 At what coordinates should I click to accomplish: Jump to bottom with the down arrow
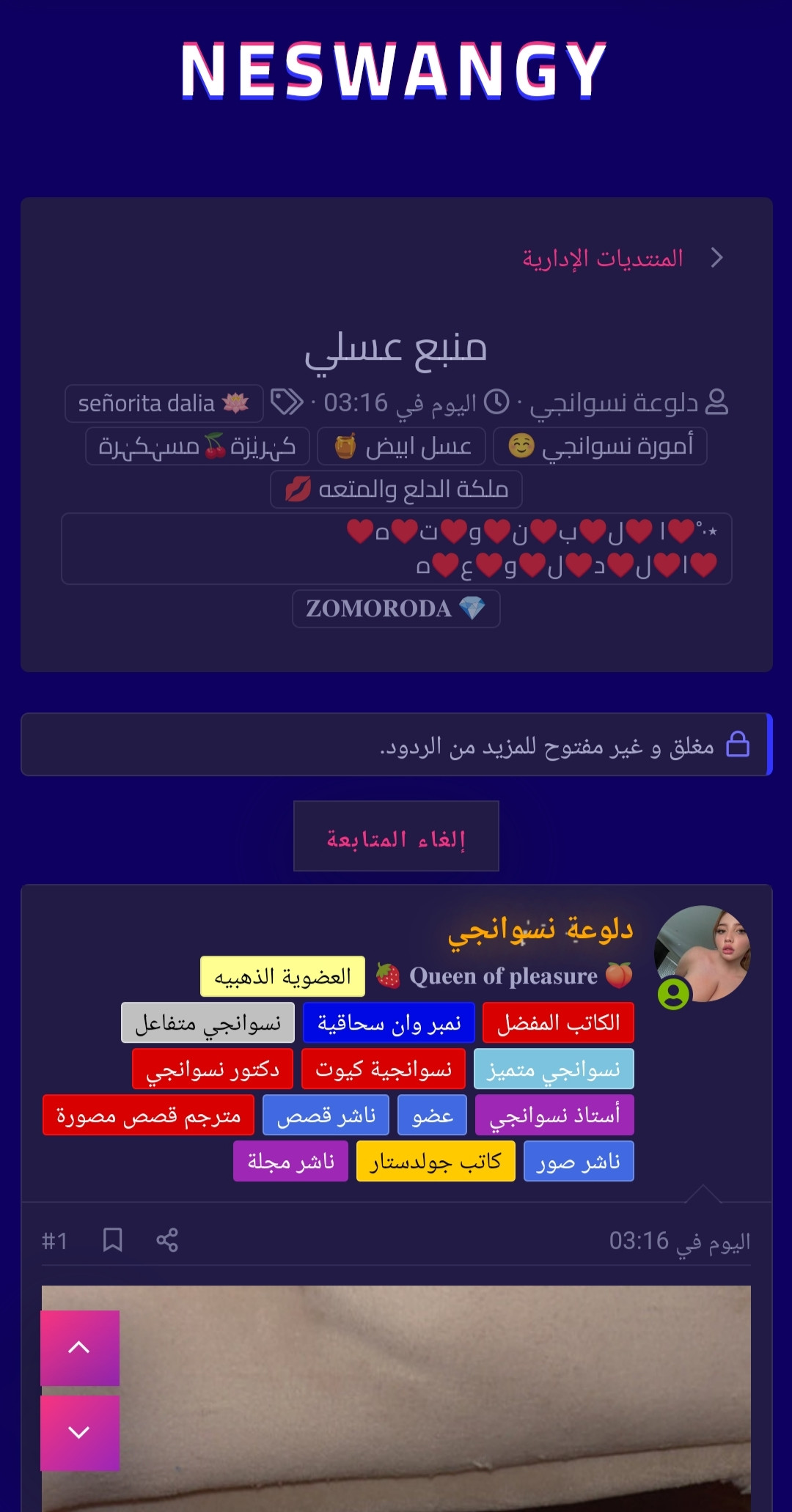80,1433
